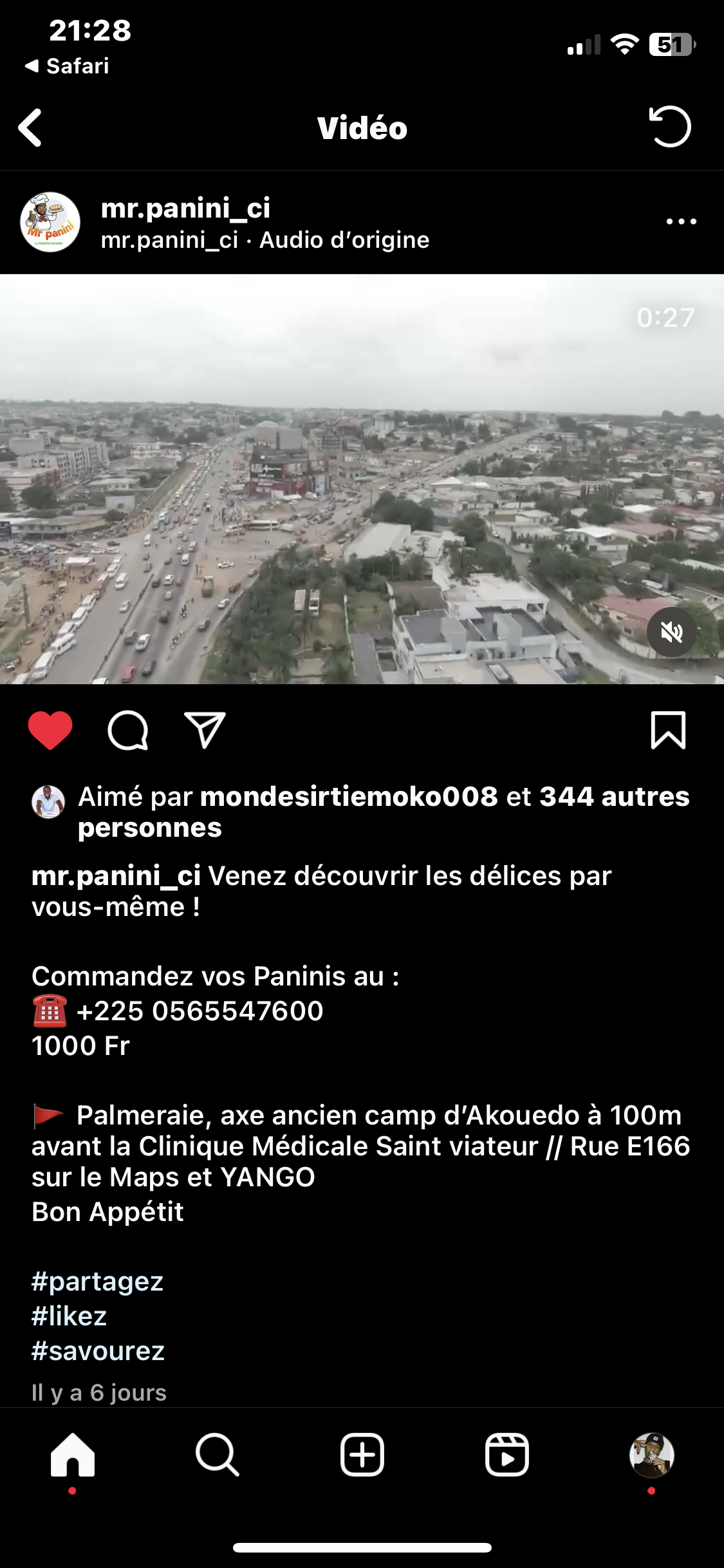Open the #savourez hashtag
The image size is (724, 1568).
click(98, 1351)
